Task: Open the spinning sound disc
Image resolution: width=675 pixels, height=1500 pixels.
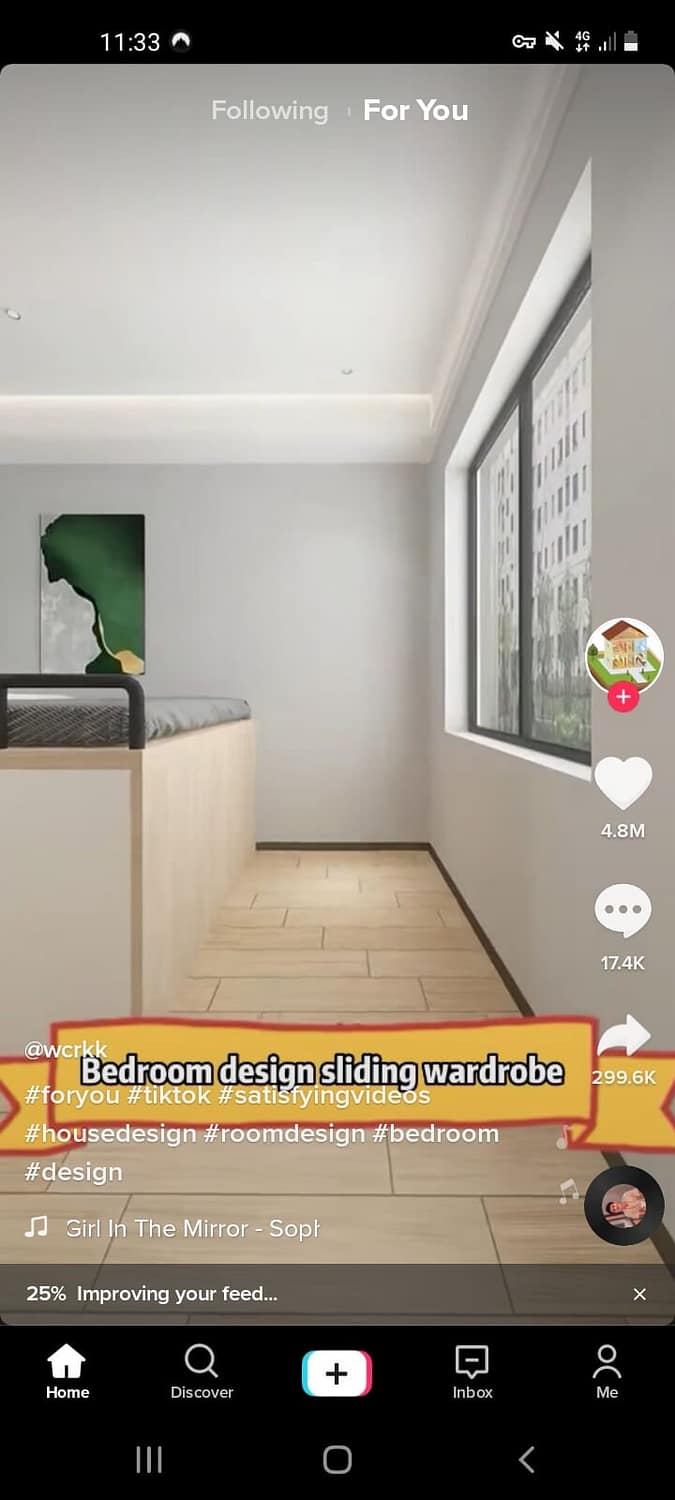Action: pos(623,1205)
